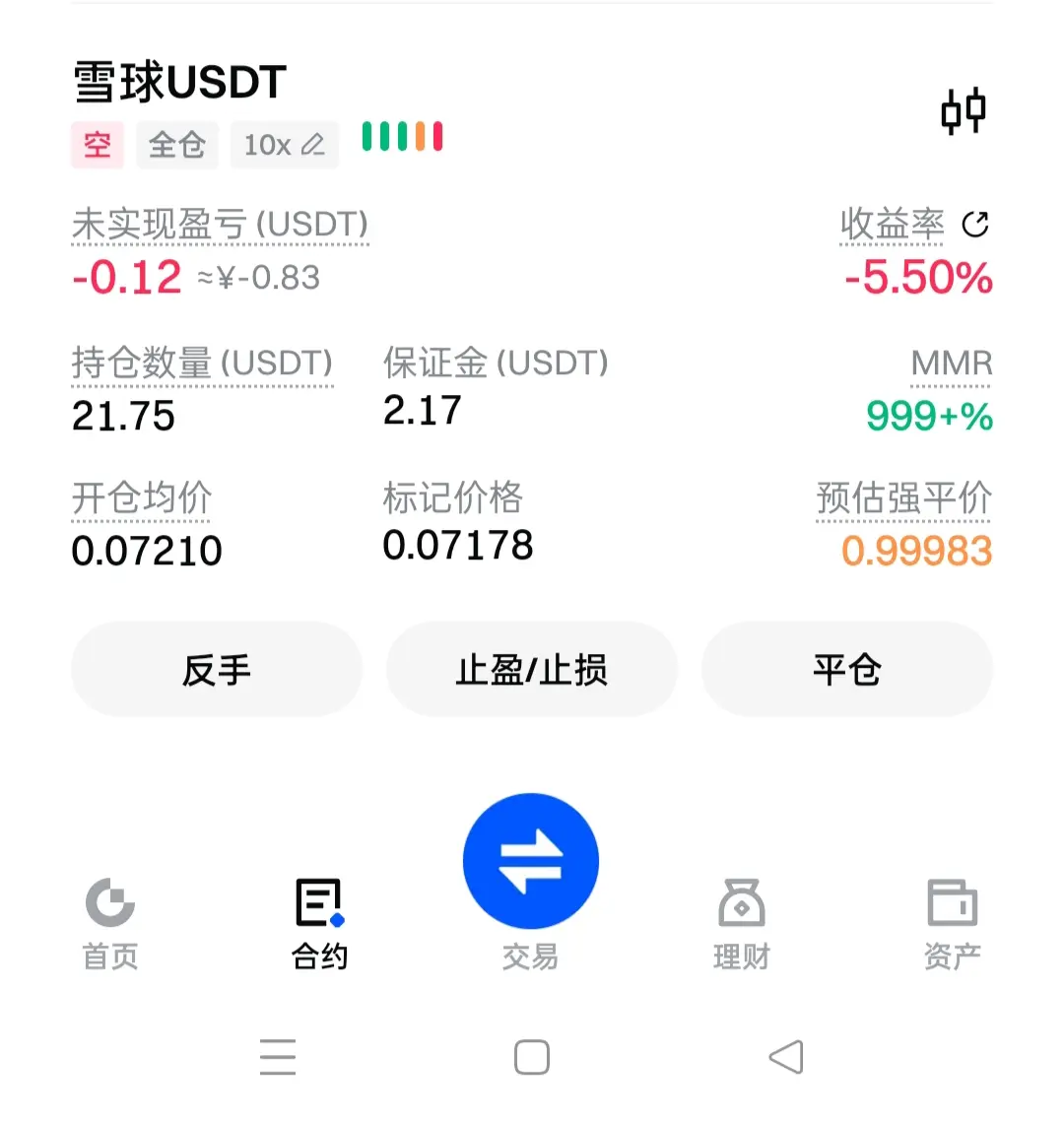Close the position with 平仓
The image size is (1064, 1122).
coord(846,670)
